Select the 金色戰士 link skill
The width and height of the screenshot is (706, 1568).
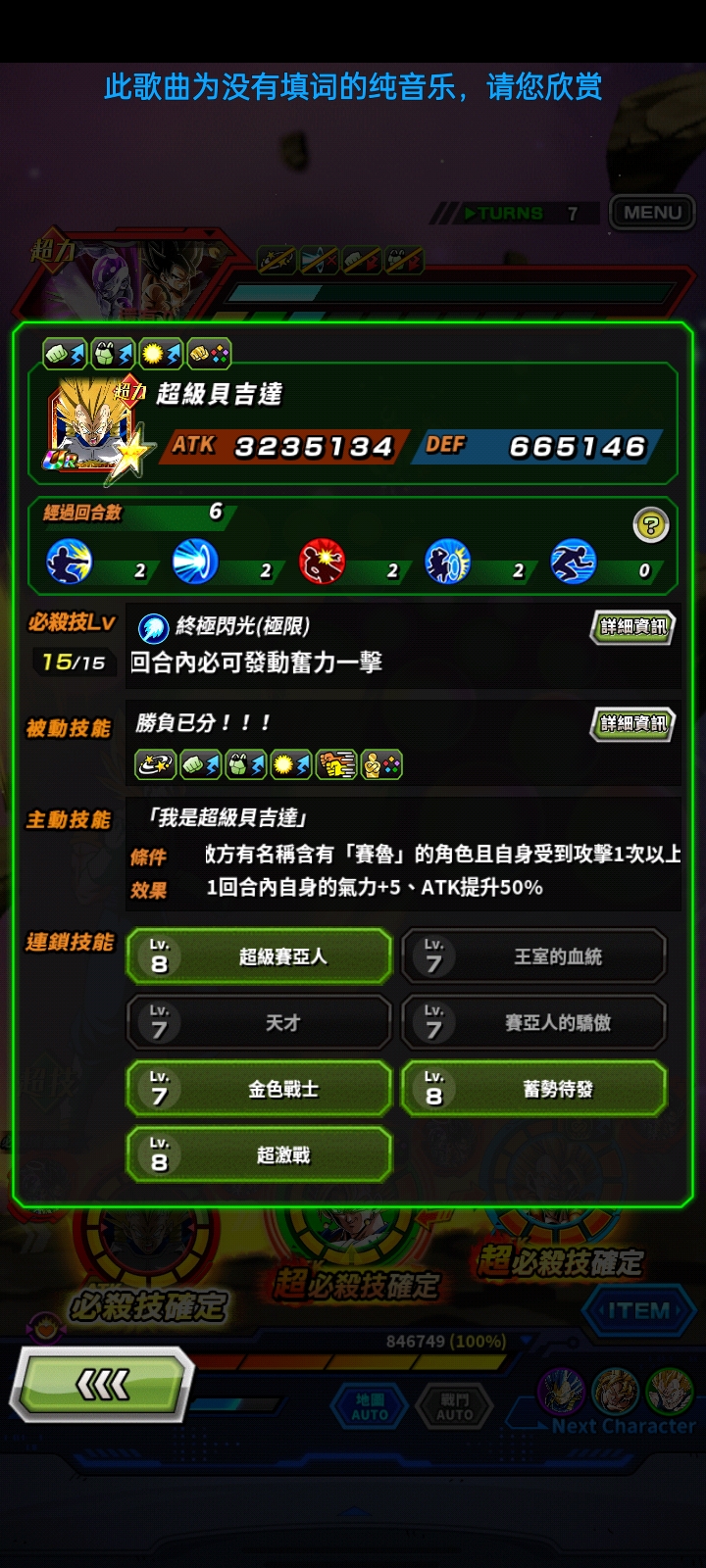click(x=260, y=1089)
